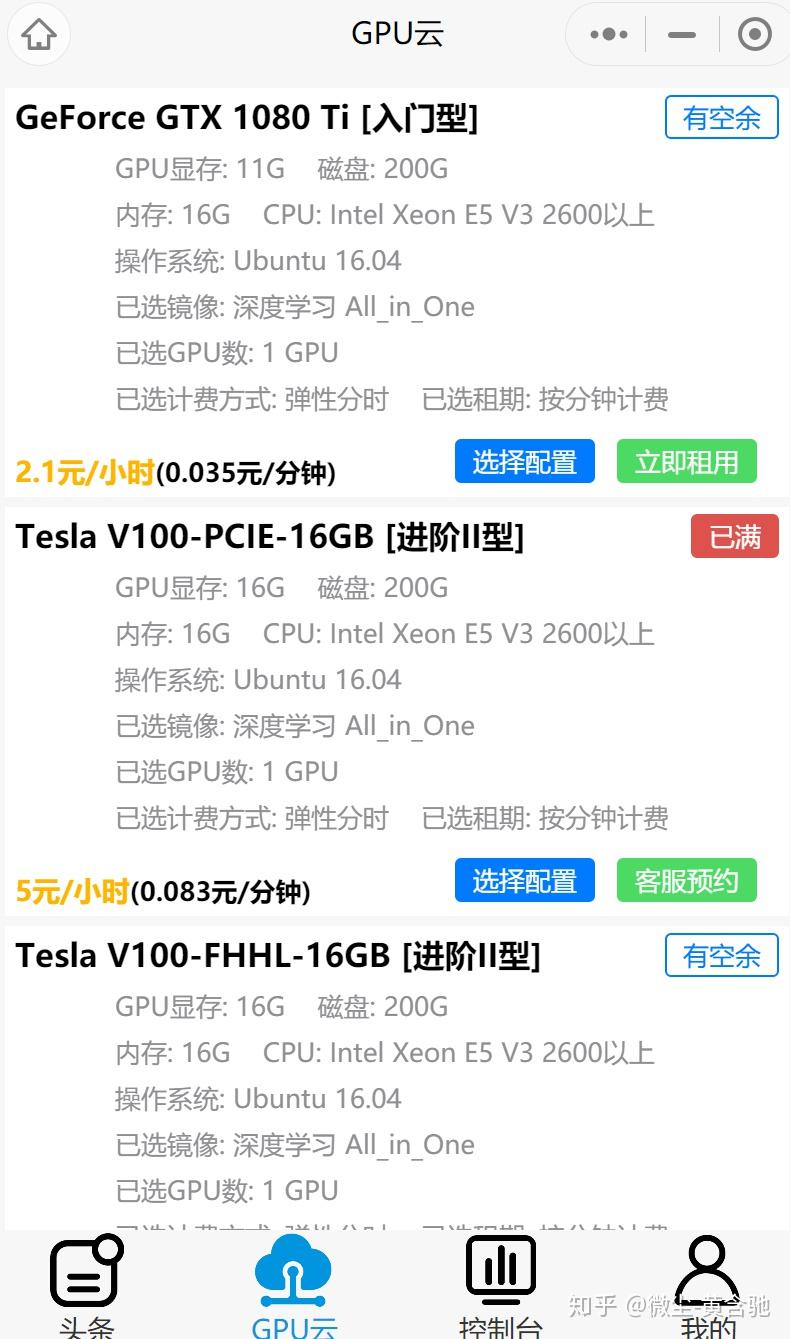Tap the 我的 profile person icon
This screenshot has width=790, height=1339.
coord(707,1268)
